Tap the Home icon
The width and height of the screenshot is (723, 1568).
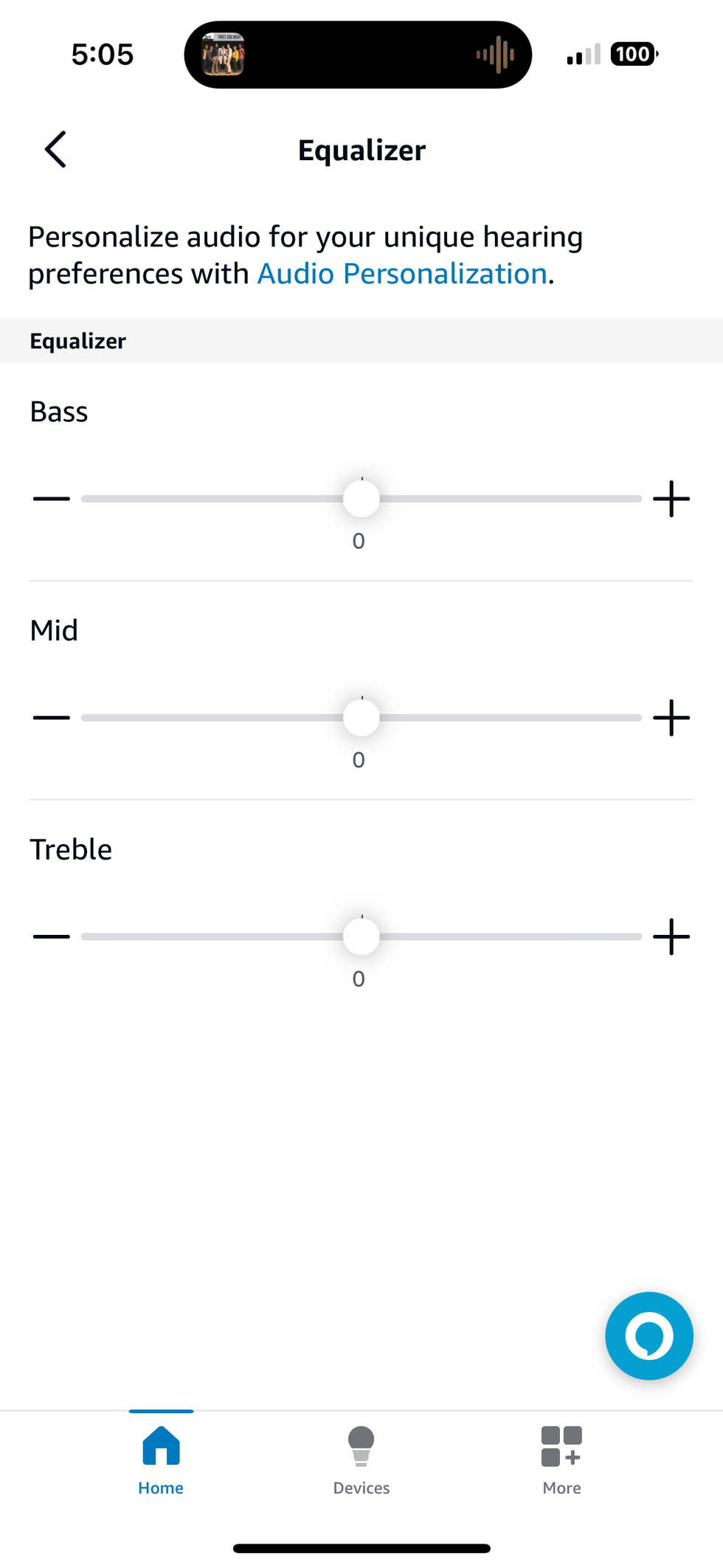point(161,1446)
